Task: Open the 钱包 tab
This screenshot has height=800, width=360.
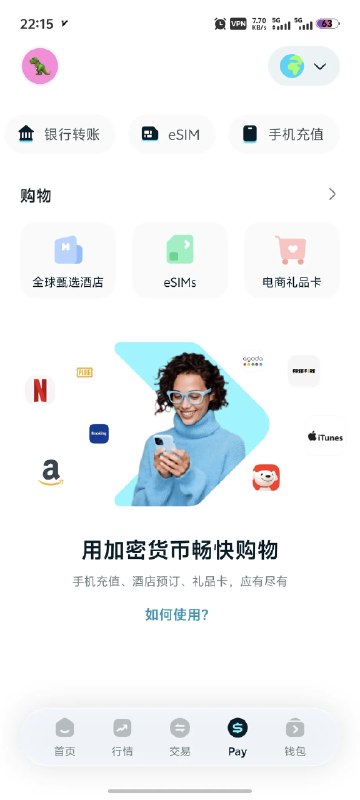Action: (x=295, y=737)
